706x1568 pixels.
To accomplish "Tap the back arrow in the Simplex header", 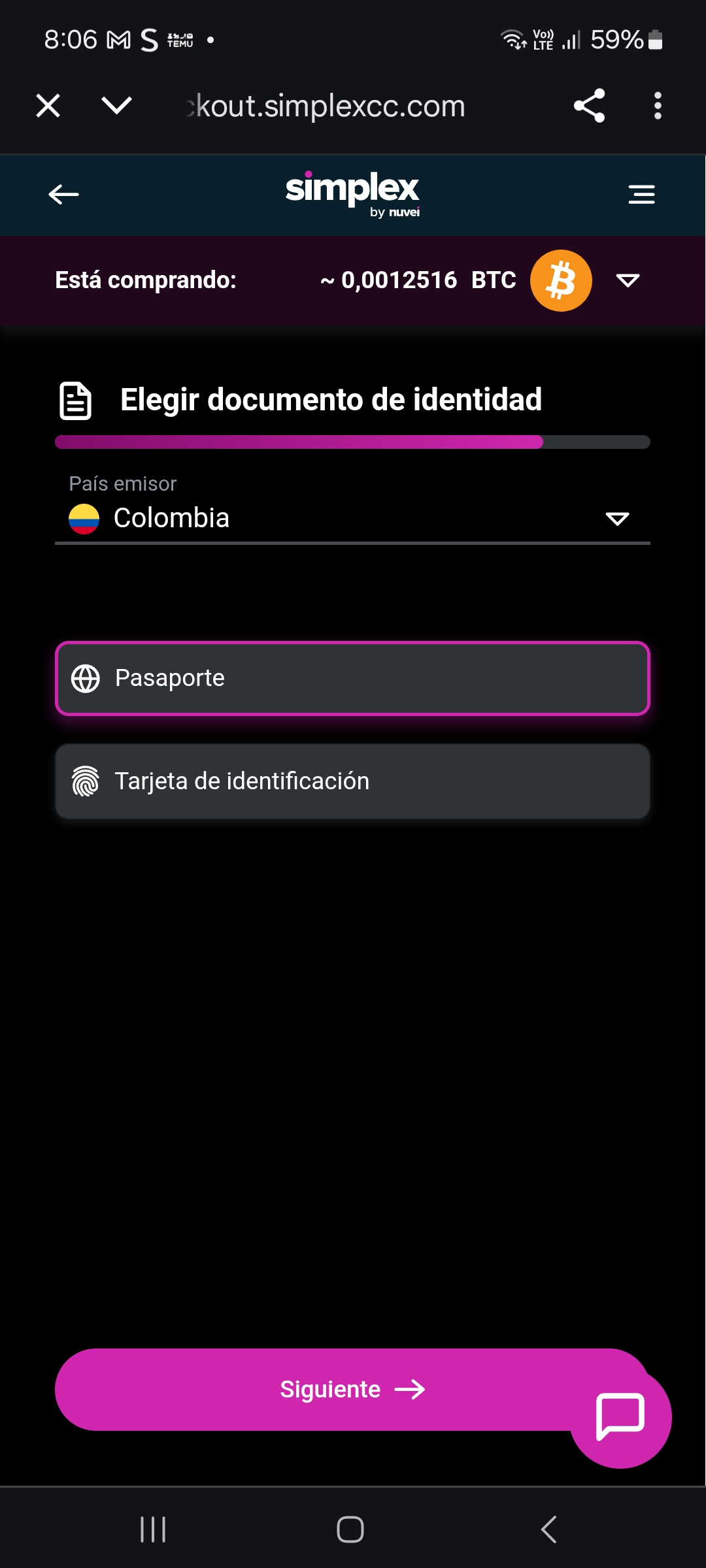I will click(x=63, y=194).
